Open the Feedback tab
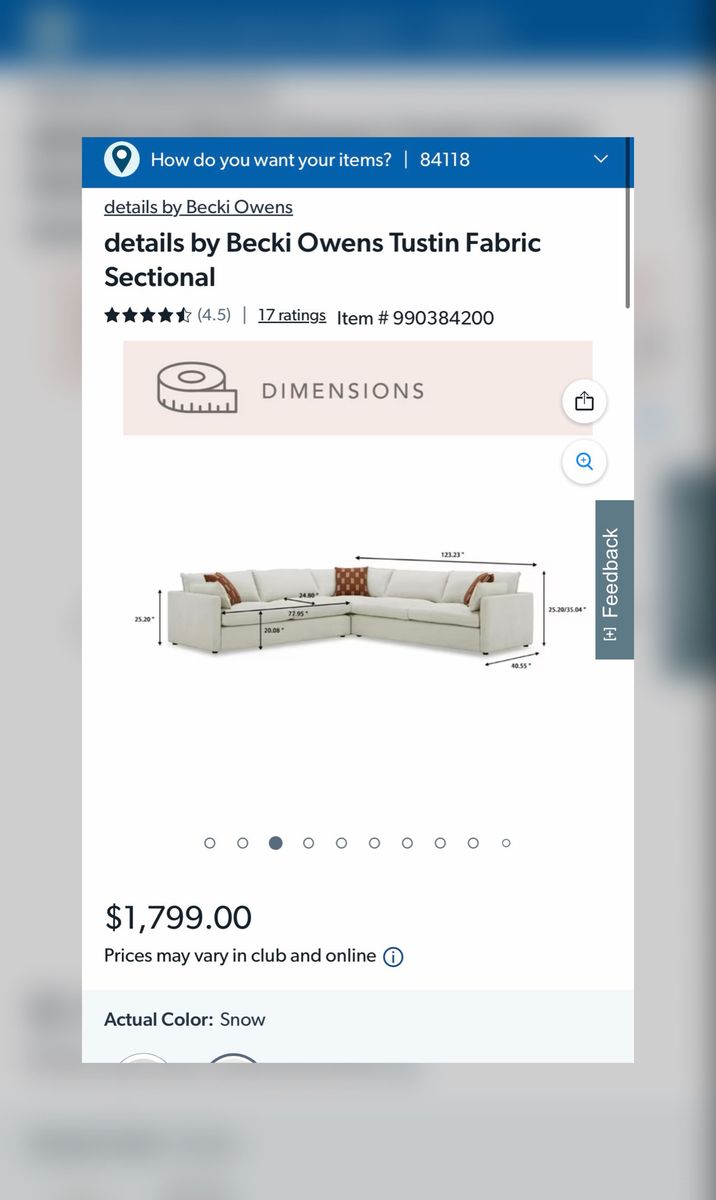The image size is (716, 1200). click(613, 580)
